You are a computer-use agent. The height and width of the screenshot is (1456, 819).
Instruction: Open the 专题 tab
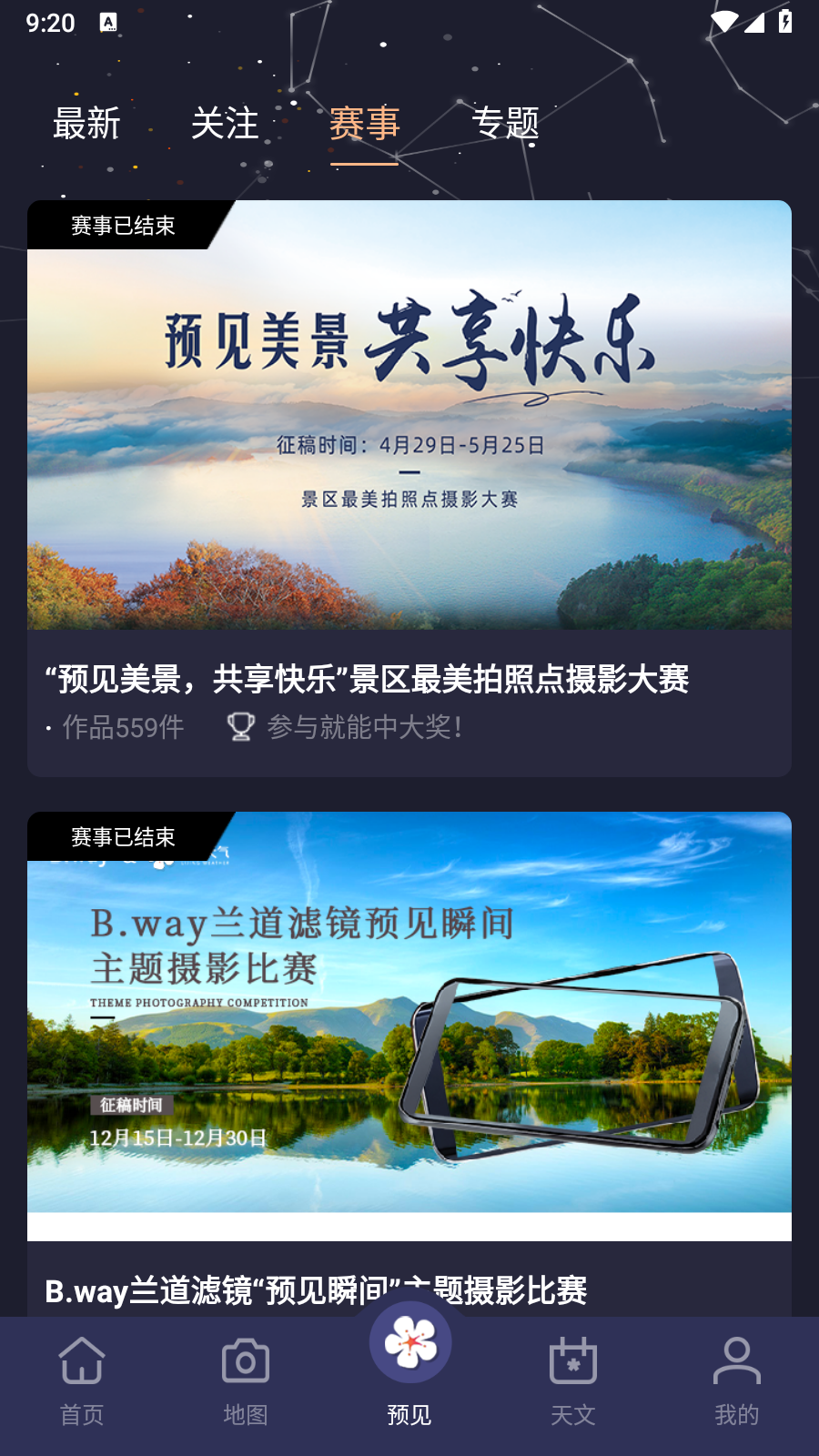(508, 124)
